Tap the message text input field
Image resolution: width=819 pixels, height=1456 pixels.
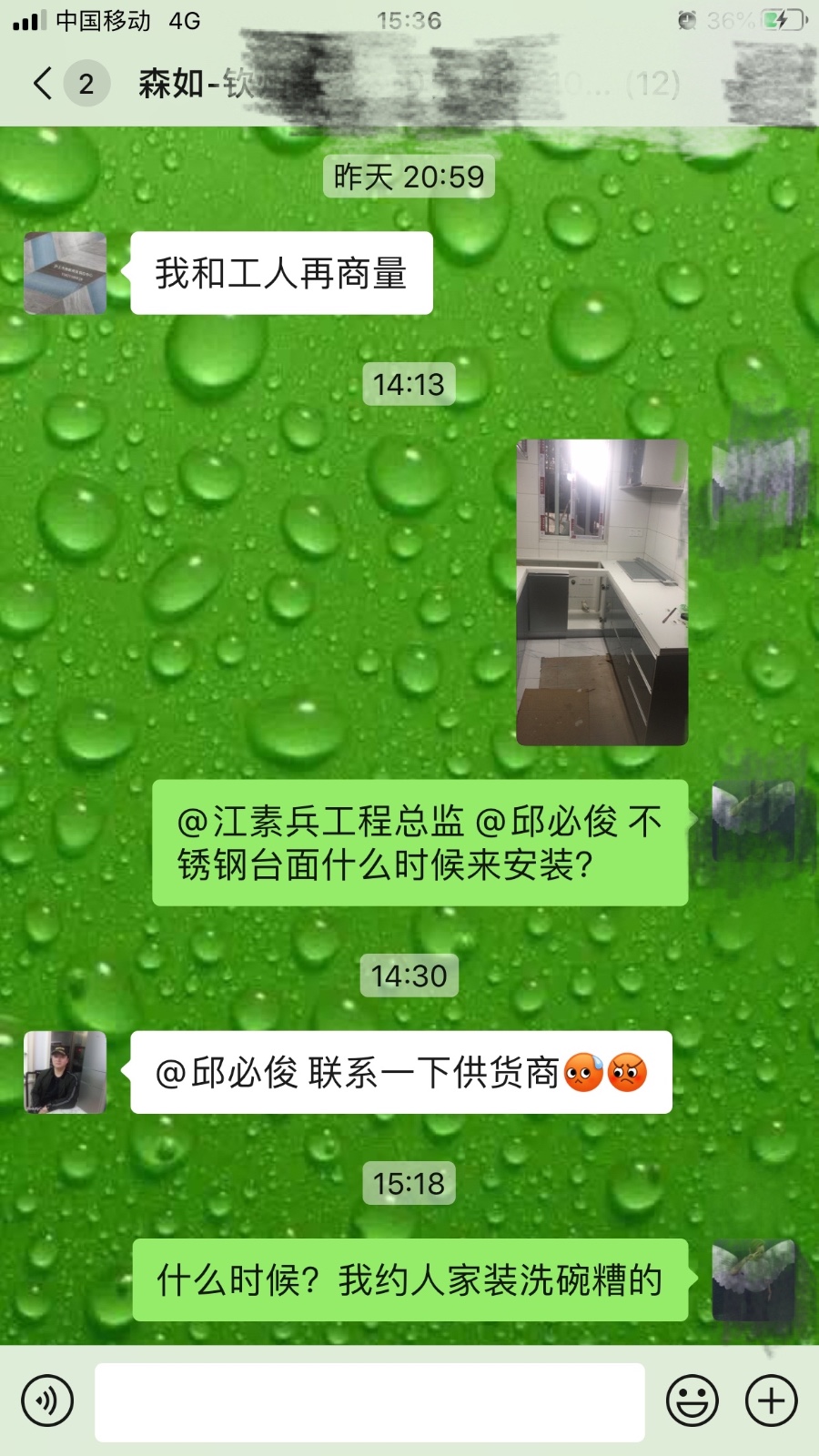coord(369,1401)
